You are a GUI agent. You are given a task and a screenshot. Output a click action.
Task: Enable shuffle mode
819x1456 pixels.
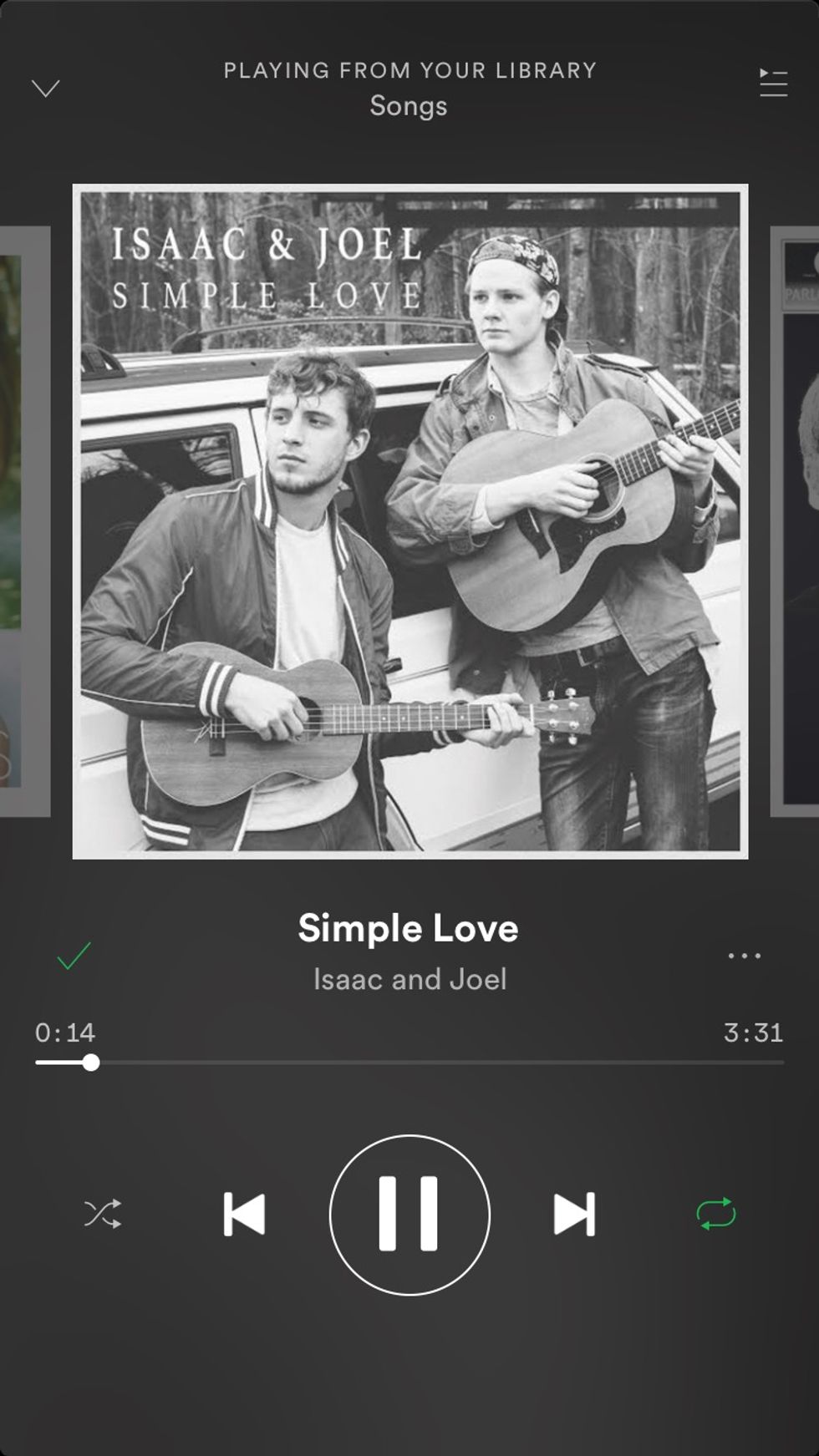(x=103, y=1214)
